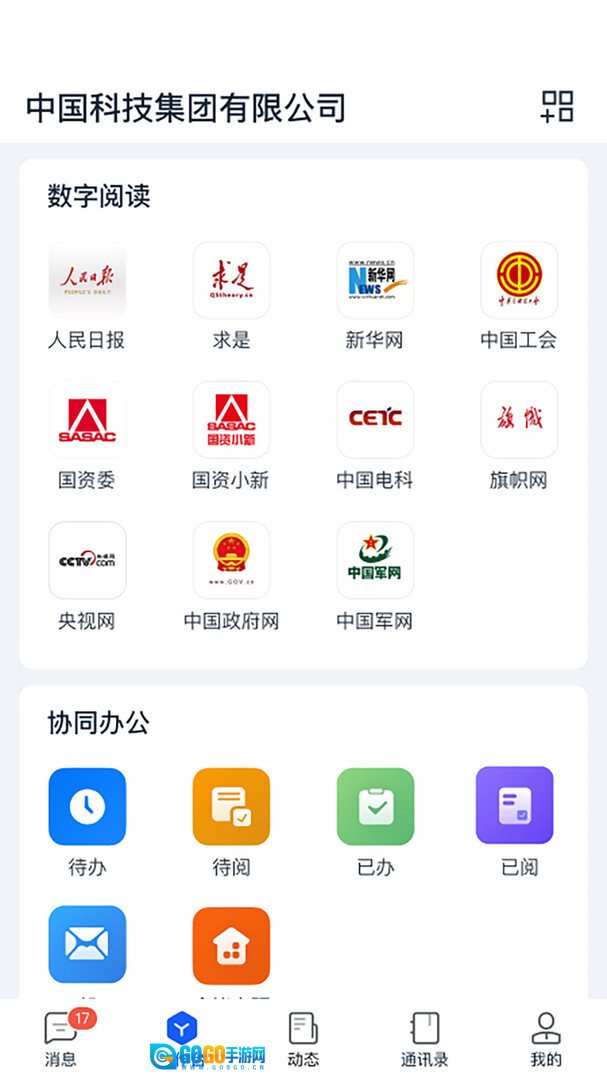Open the QR scan icon
Viewport: 607px width, 1080px height.
pos(557,106)
